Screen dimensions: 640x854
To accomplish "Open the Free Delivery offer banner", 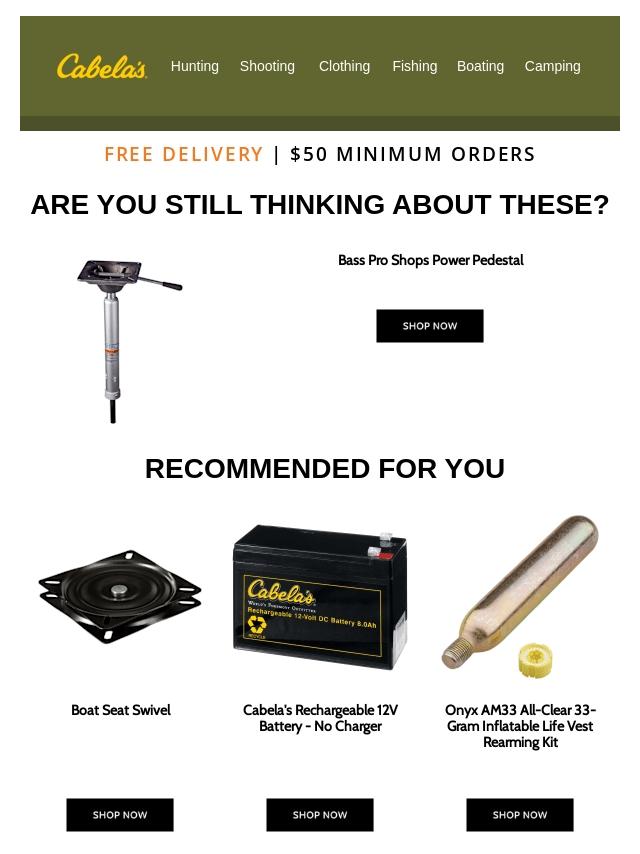I will 320,154.
